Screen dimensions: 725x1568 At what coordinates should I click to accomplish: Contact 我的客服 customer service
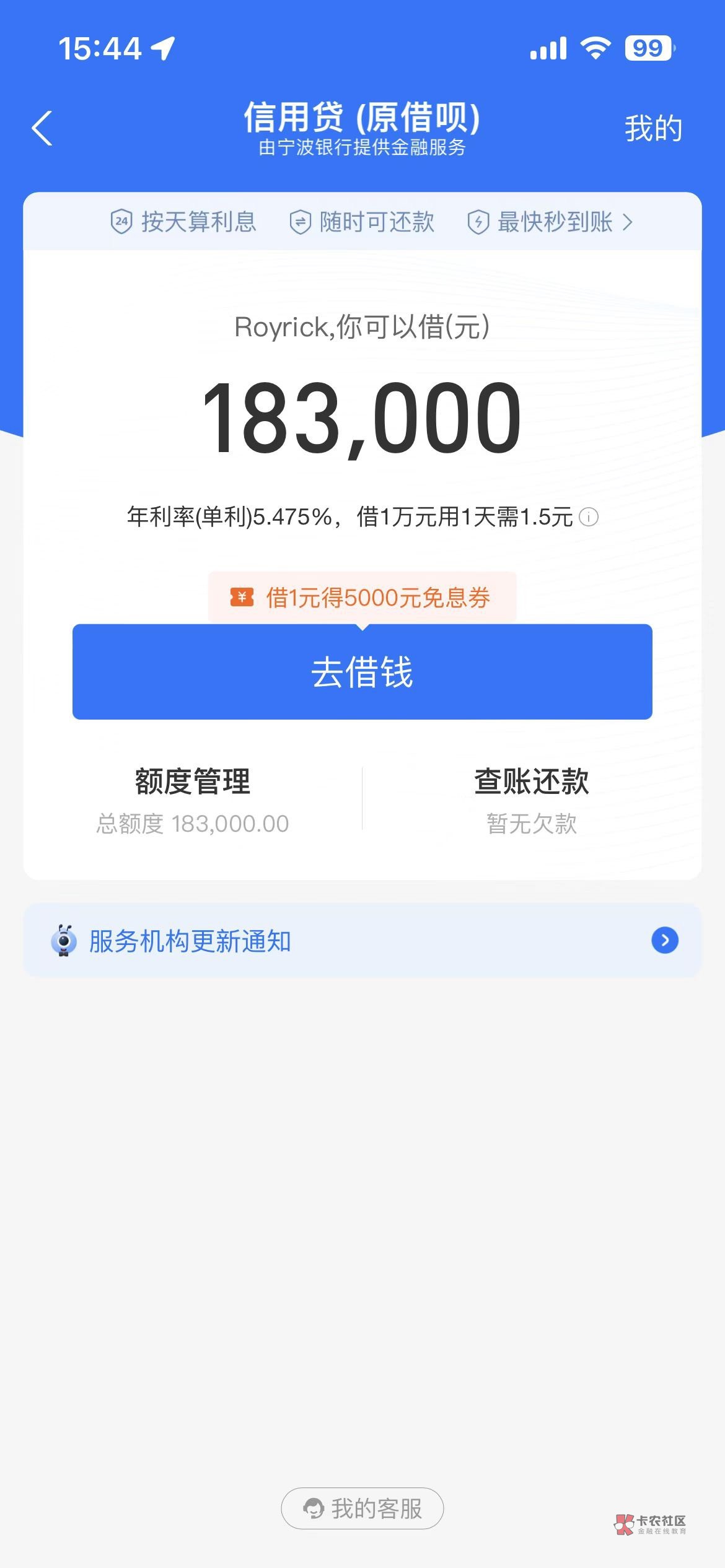(x=362, y=1509)
